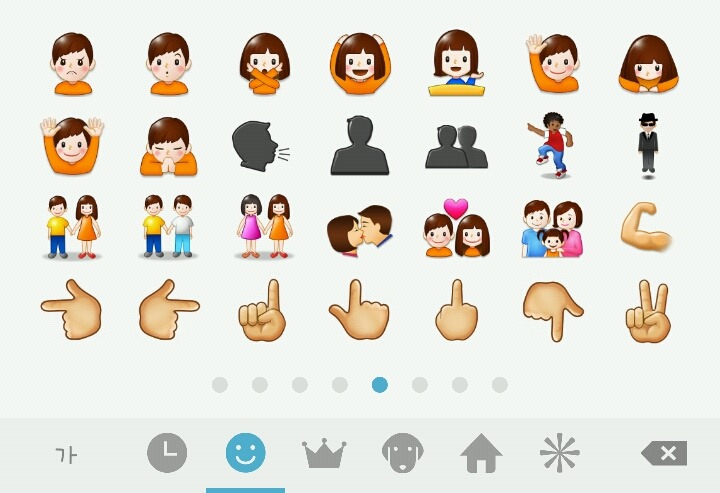Insert the hand pointing down emoji

[553, 311]
